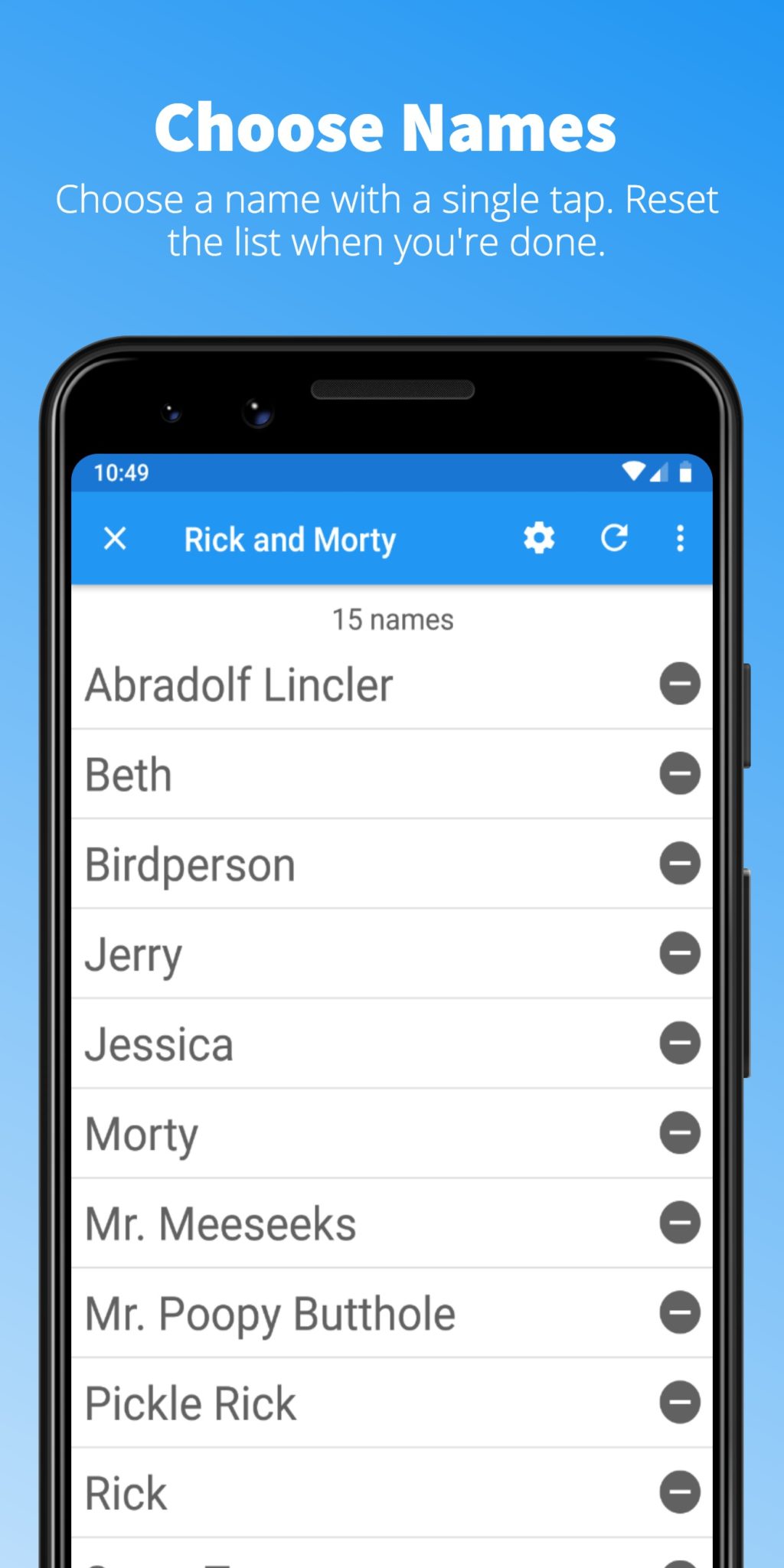Tap the reset list refresh icon
Image resolution: width=784 pixels, height=1568 pixels.
click(x=616, y=538)
